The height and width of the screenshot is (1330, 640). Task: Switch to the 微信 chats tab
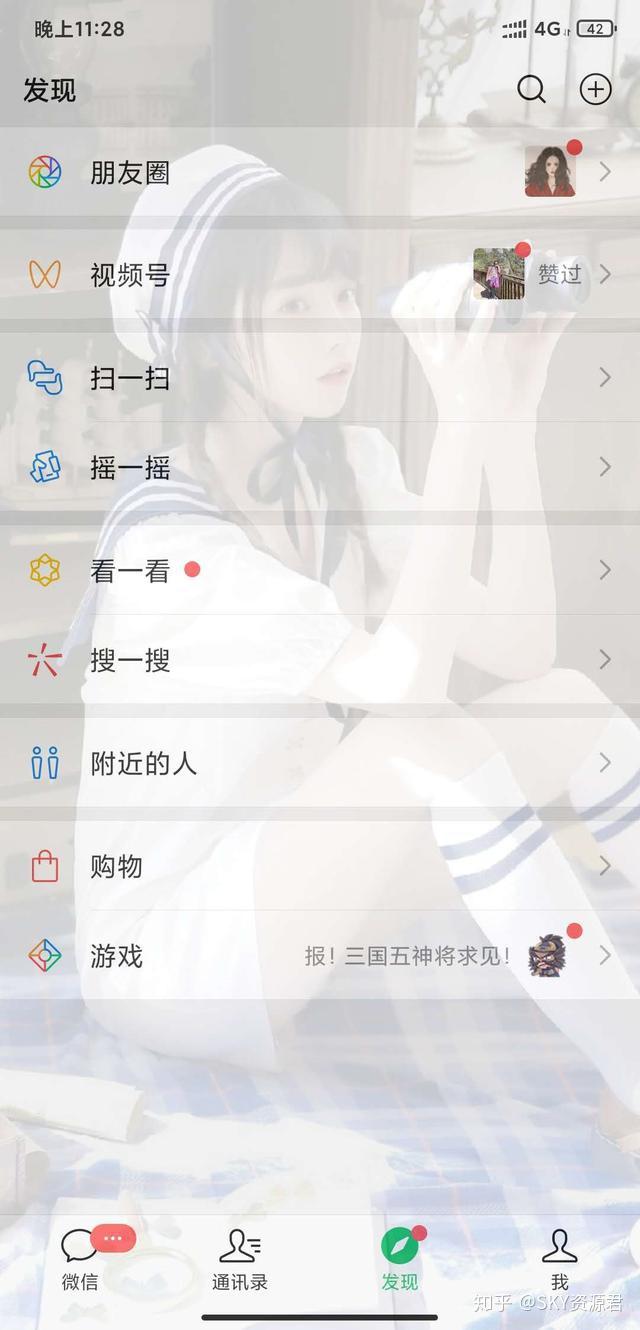pos(80,1260)
